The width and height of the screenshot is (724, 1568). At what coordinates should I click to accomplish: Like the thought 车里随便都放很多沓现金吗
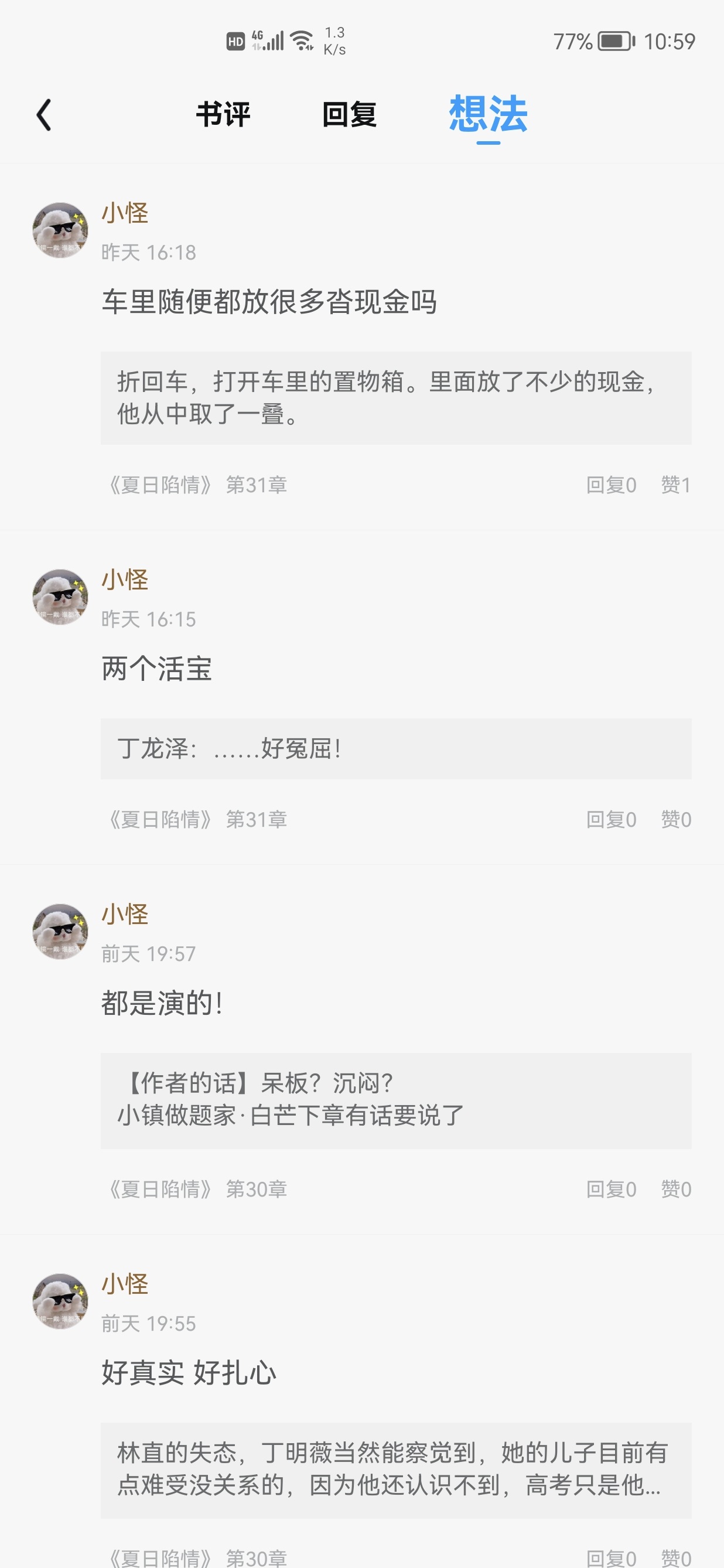[675, 485]
